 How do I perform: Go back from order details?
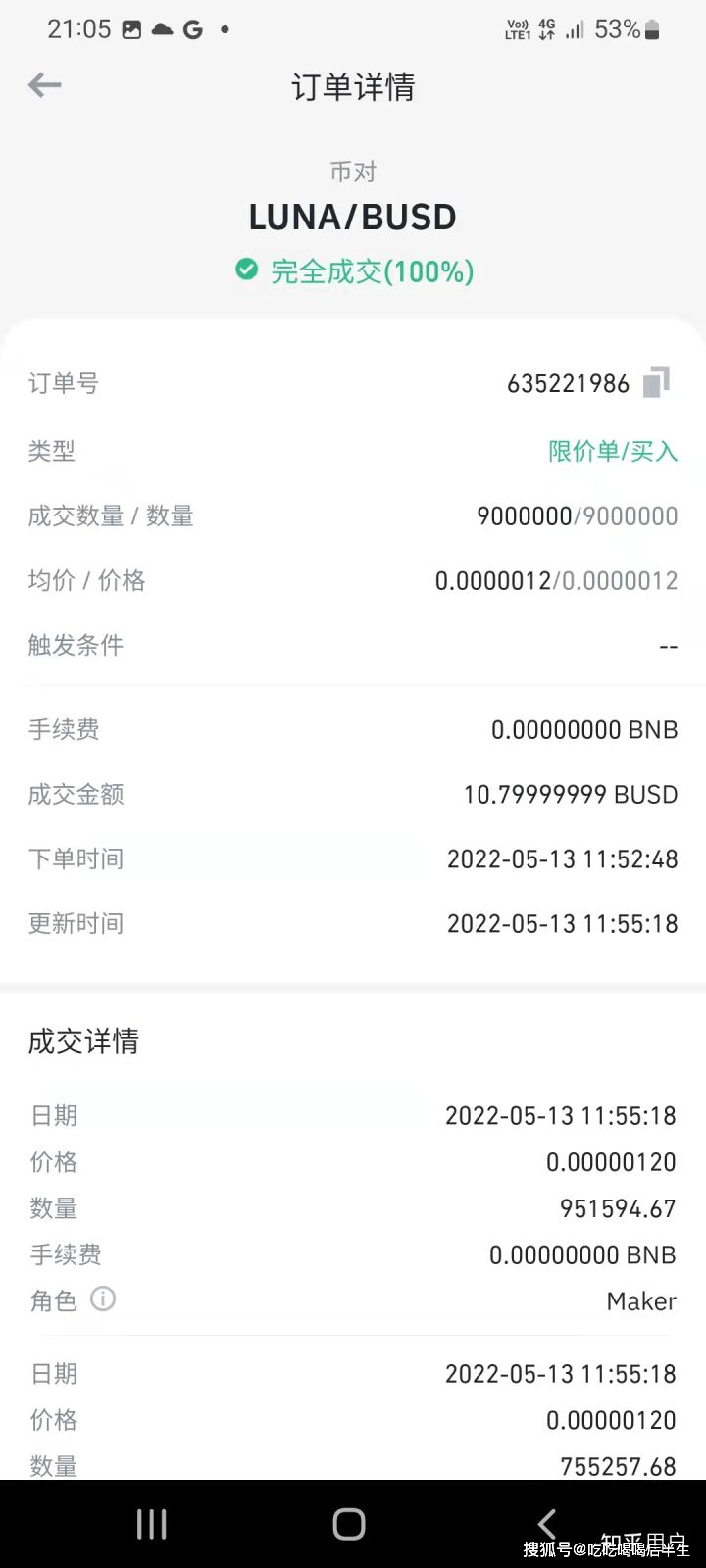[x=44, y=86]
